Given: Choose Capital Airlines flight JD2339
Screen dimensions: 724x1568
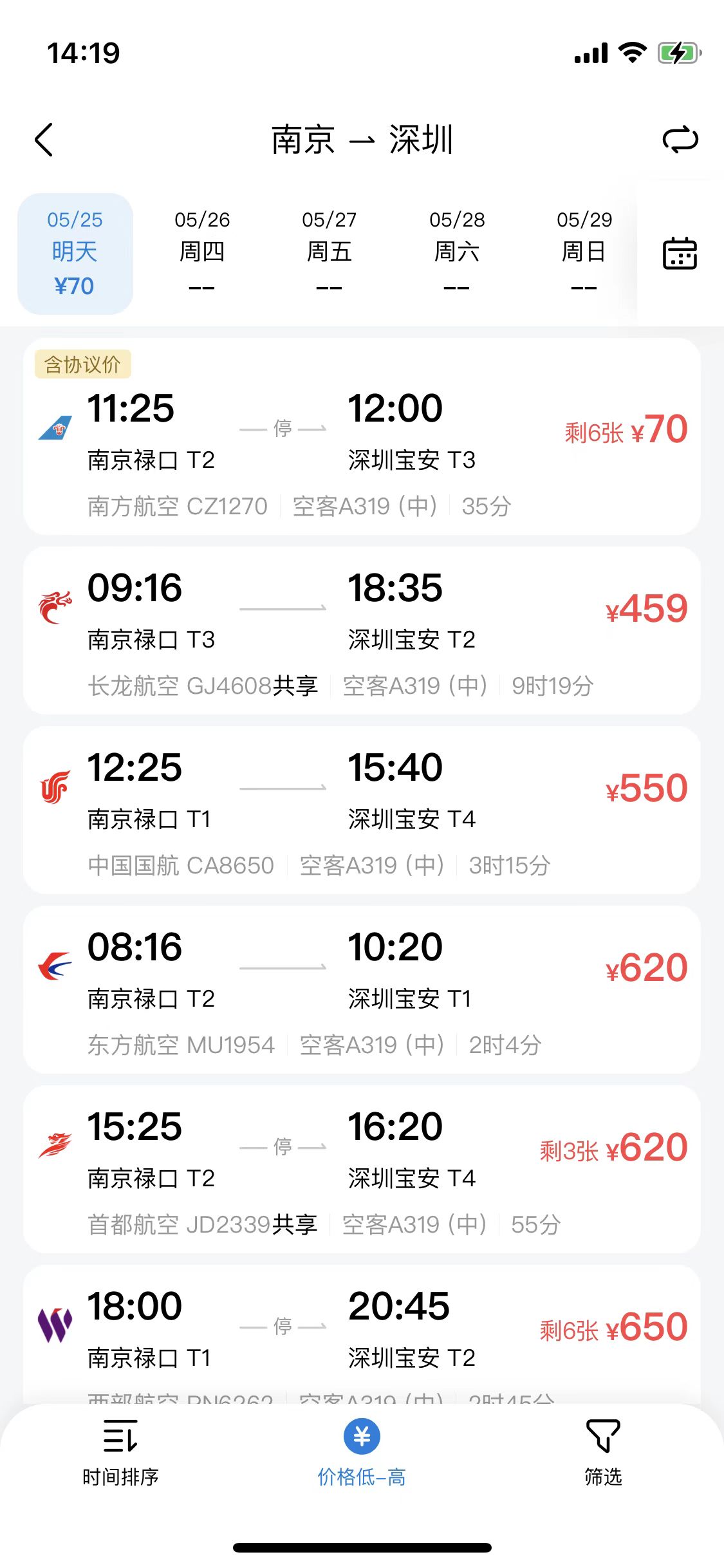Looking at the screenshot, I should point(362,1170).
